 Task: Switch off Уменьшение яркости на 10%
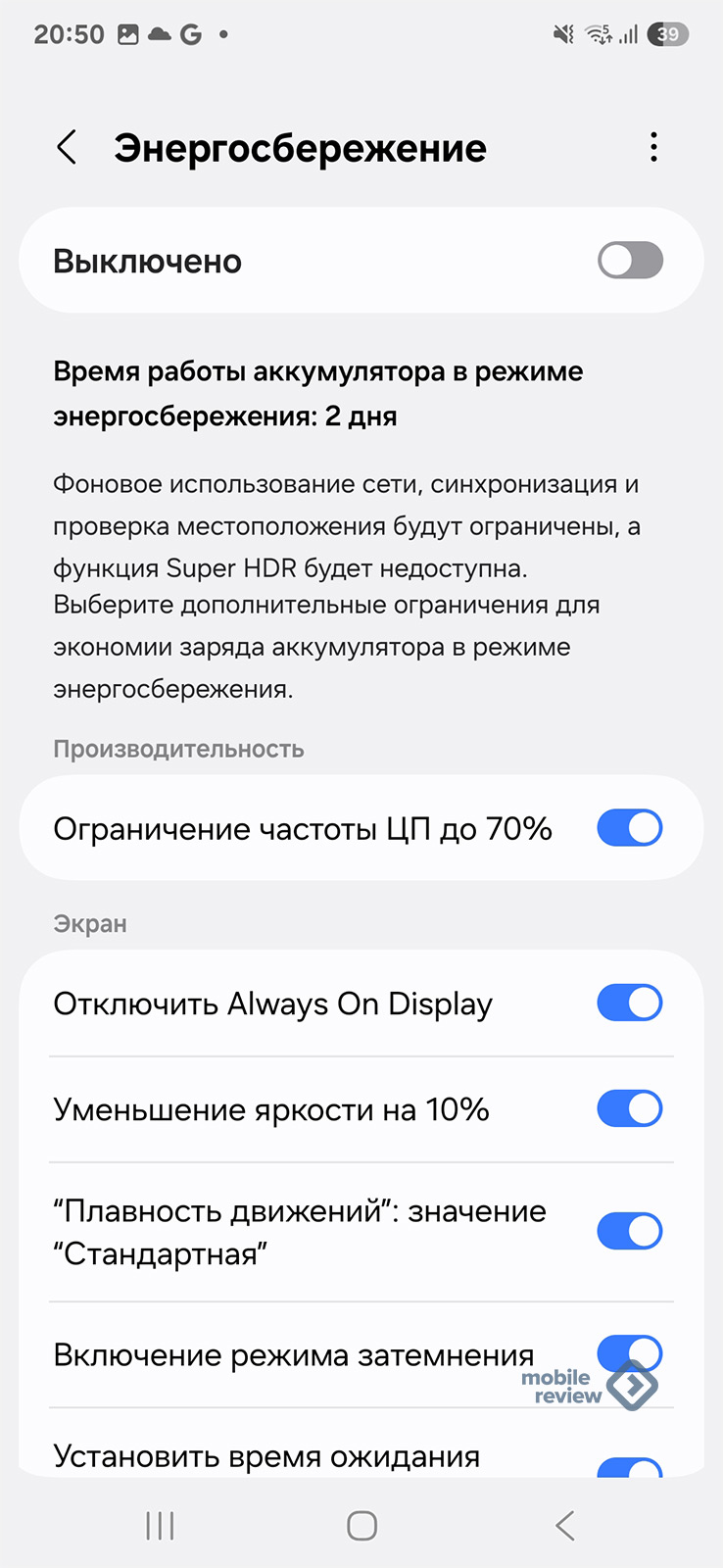(630, 1108)
